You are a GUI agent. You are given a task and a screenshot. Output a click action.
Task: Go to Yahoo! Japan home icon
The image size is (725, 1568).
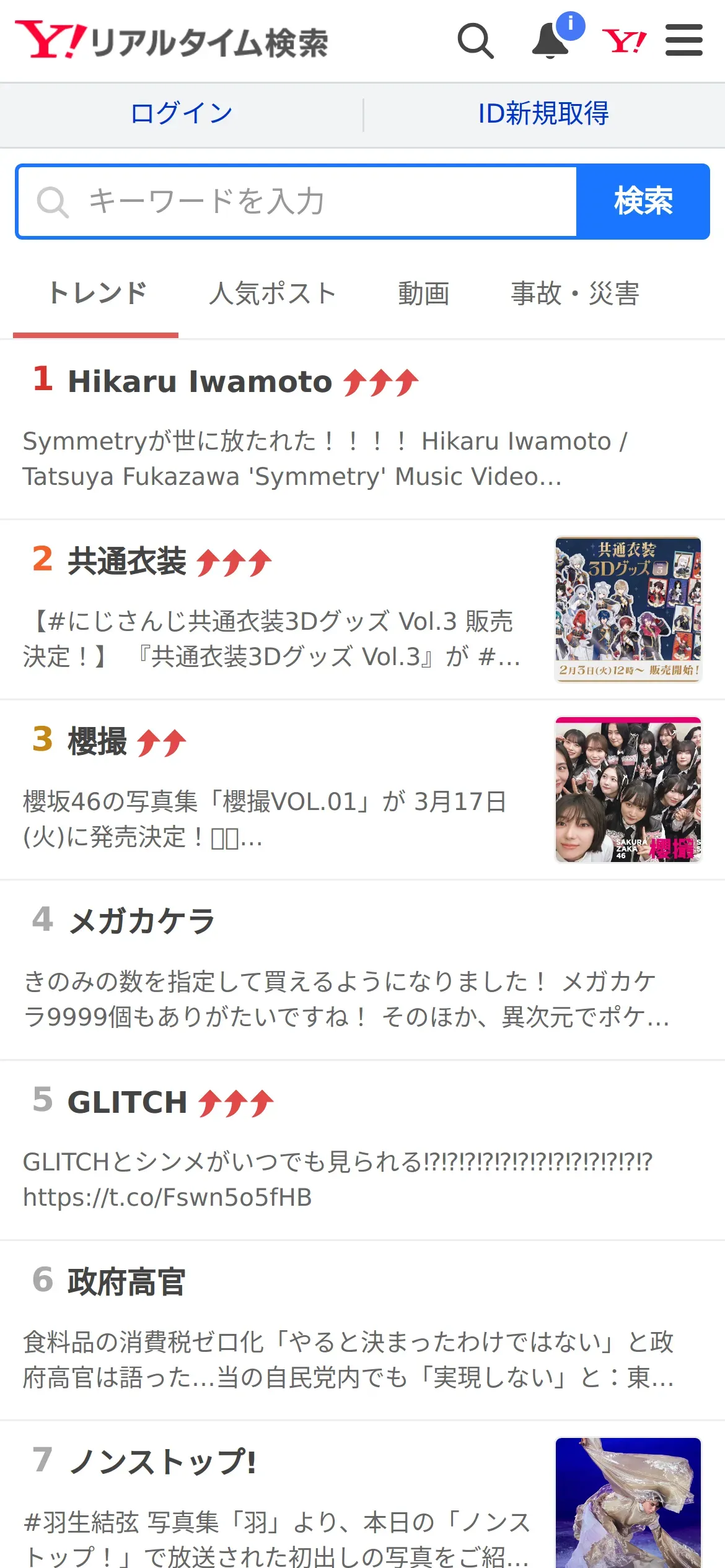coord(624,41)
